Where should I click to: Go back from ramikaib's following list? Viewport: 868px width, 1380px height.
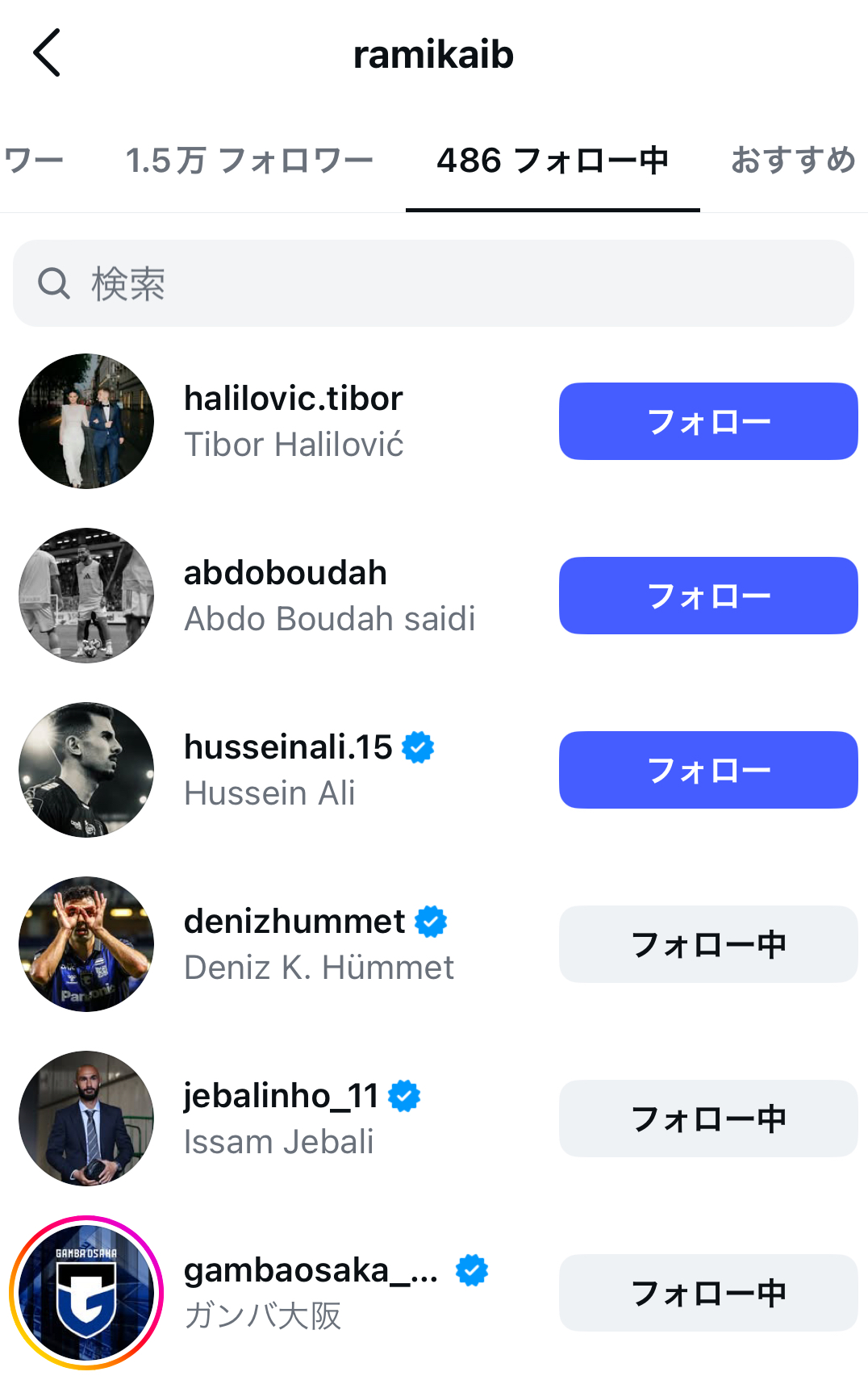click(x=47, y=53)
